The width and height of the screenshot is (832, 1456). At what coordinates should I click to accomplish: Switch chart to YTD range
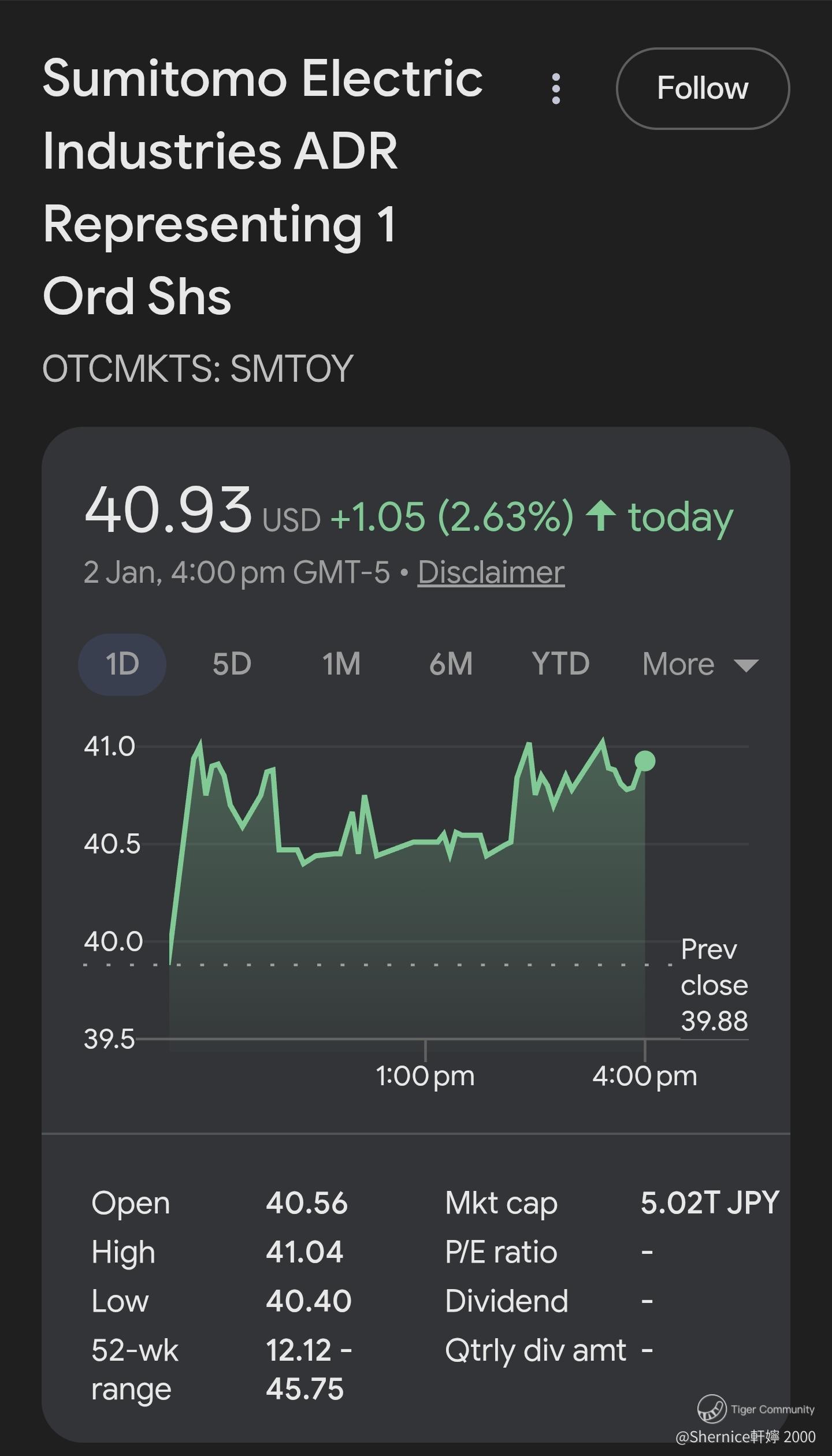(560, 664)
